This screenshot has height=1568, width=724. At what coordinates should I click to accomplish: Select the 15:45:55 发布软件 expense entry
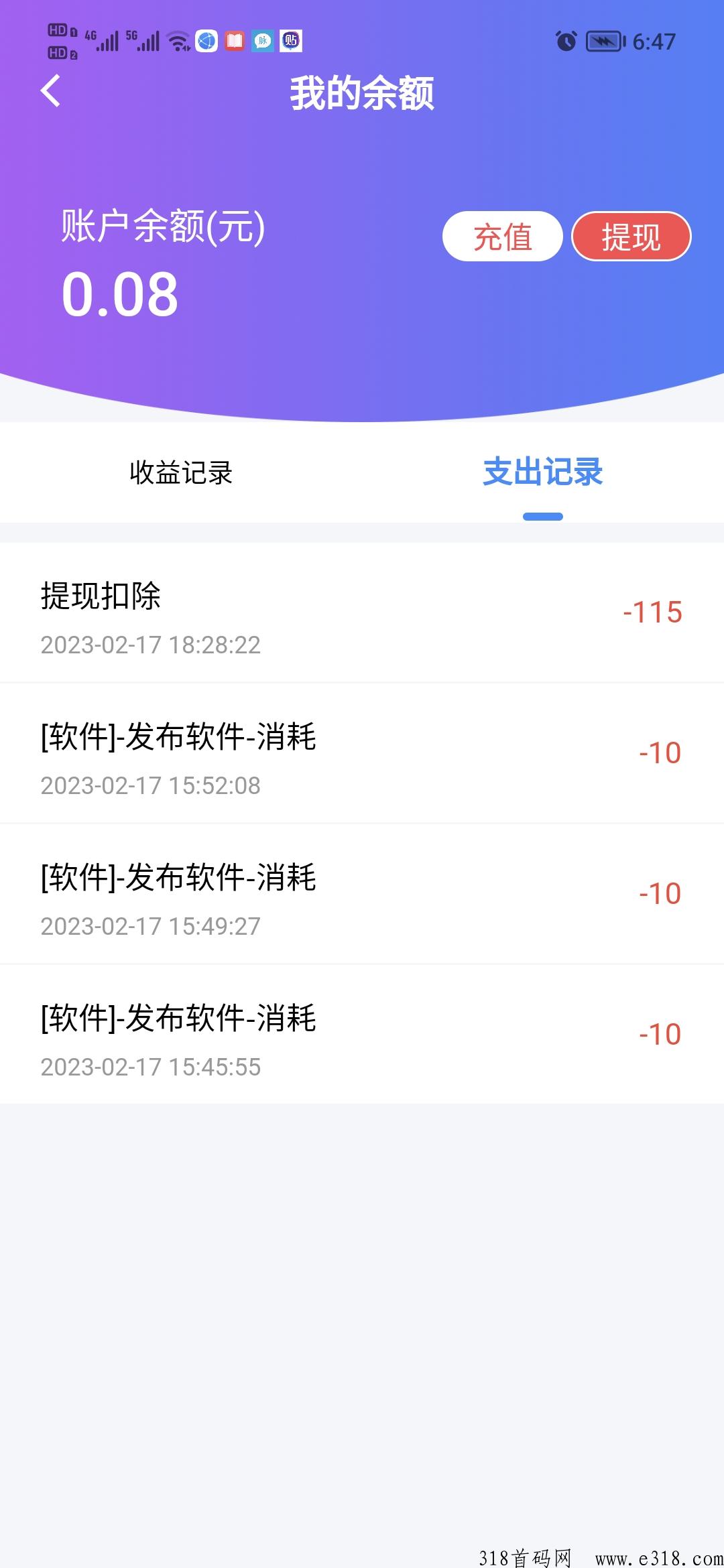pyautogui.click(x=362, y=1035)
